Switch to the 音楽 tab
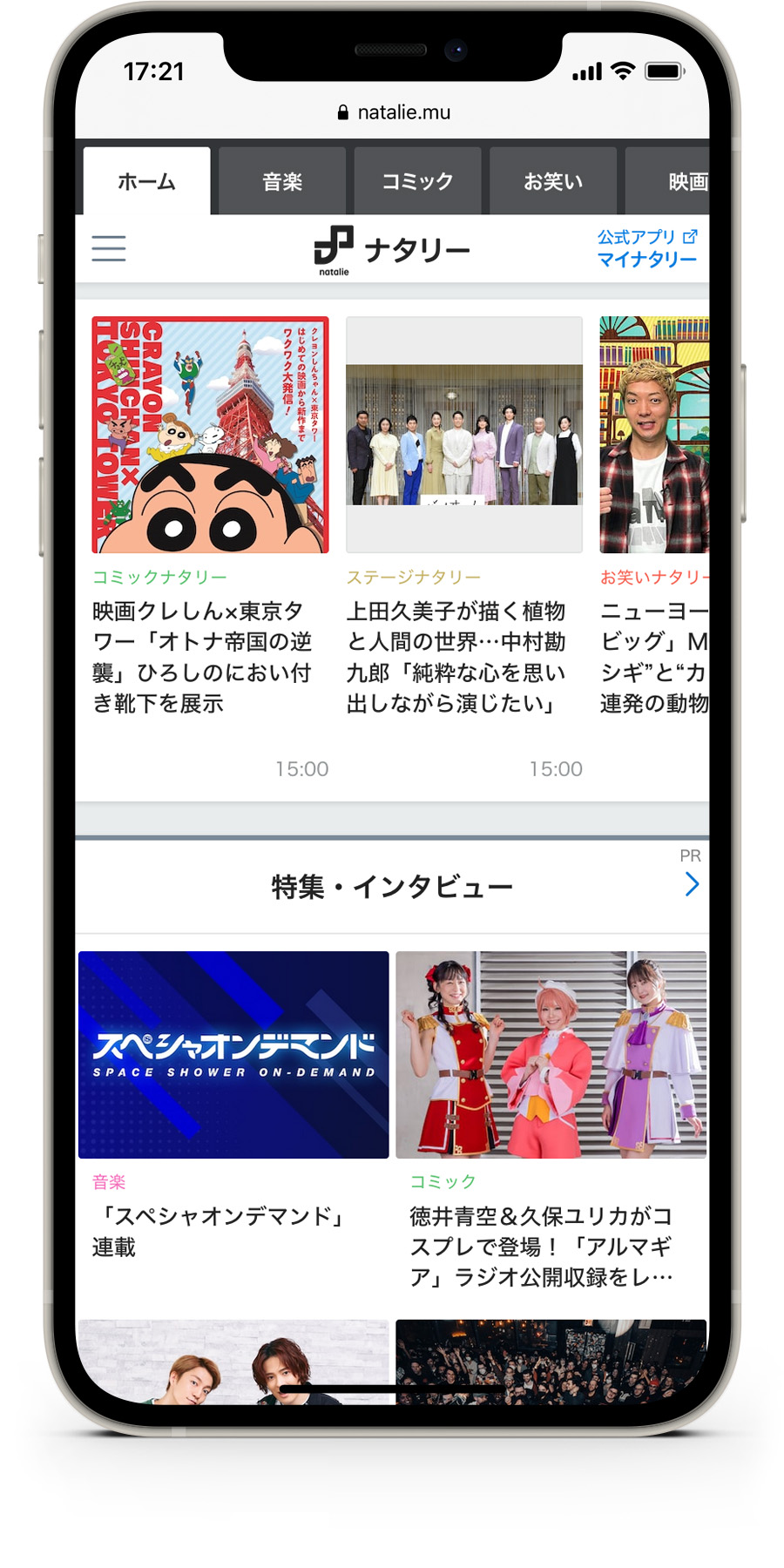Screen dimensions: 784x1568 [x=282, y=181]
